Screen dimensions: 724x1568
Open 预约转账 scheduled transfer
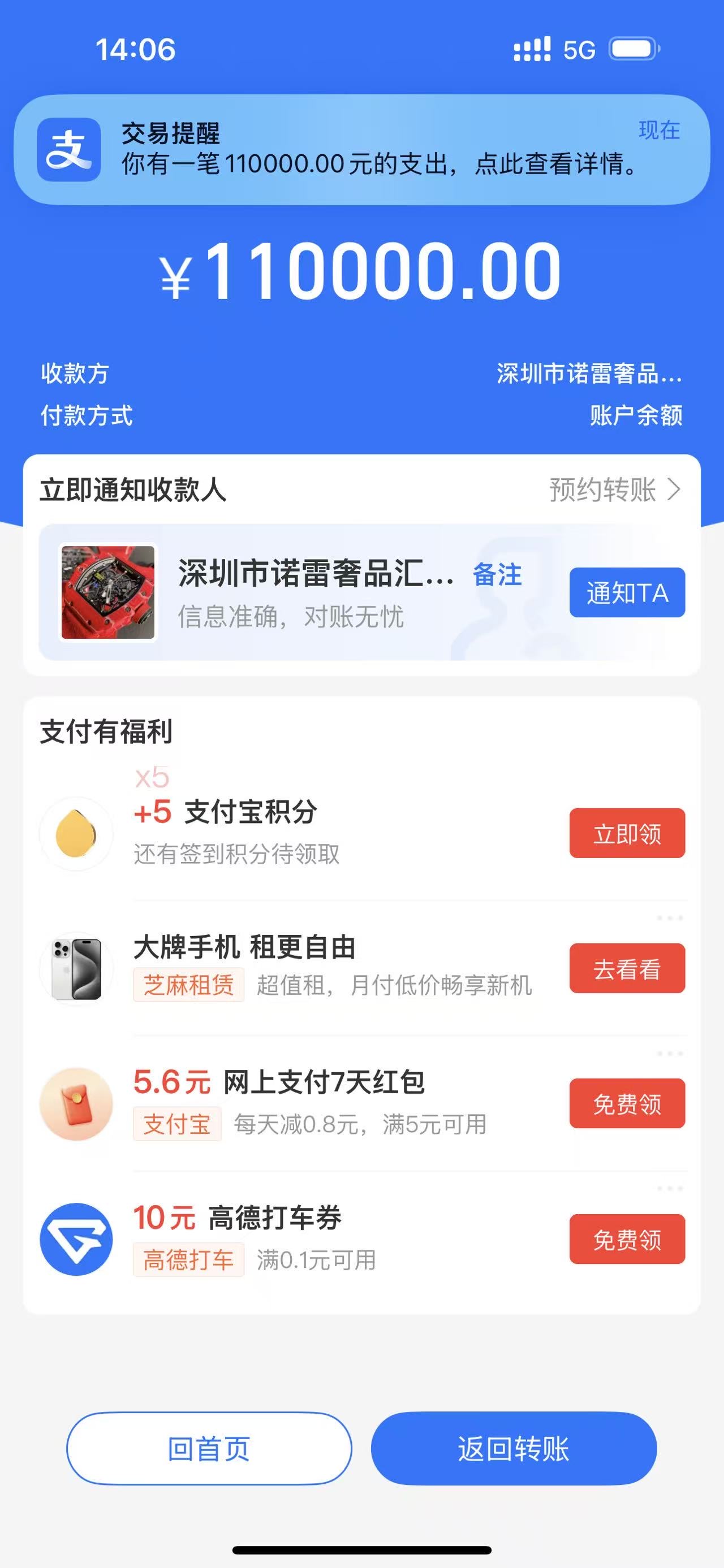coord(614,490)
